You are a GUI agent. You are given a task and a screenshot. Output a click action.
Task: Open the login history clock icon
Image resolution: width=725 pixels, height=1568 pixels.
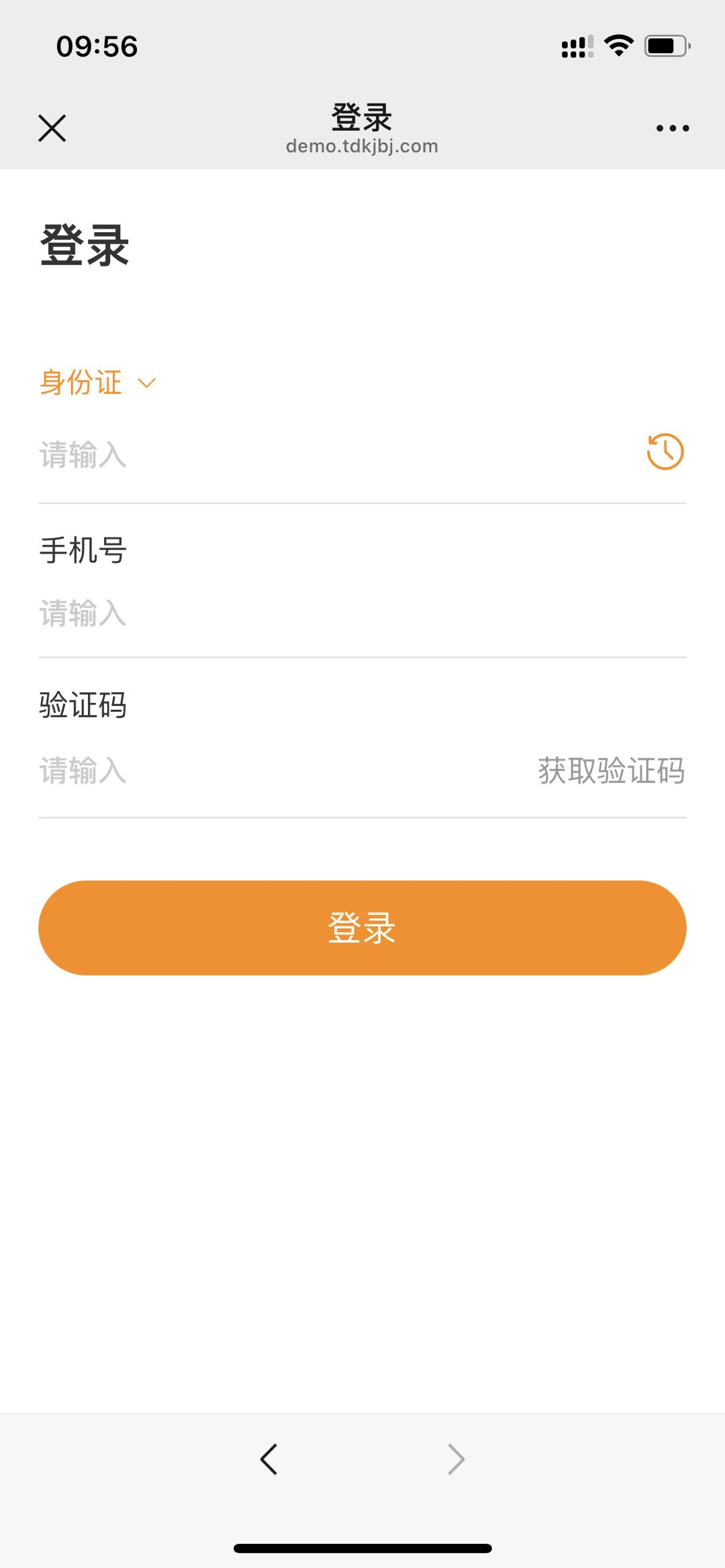tap(665, 452)
